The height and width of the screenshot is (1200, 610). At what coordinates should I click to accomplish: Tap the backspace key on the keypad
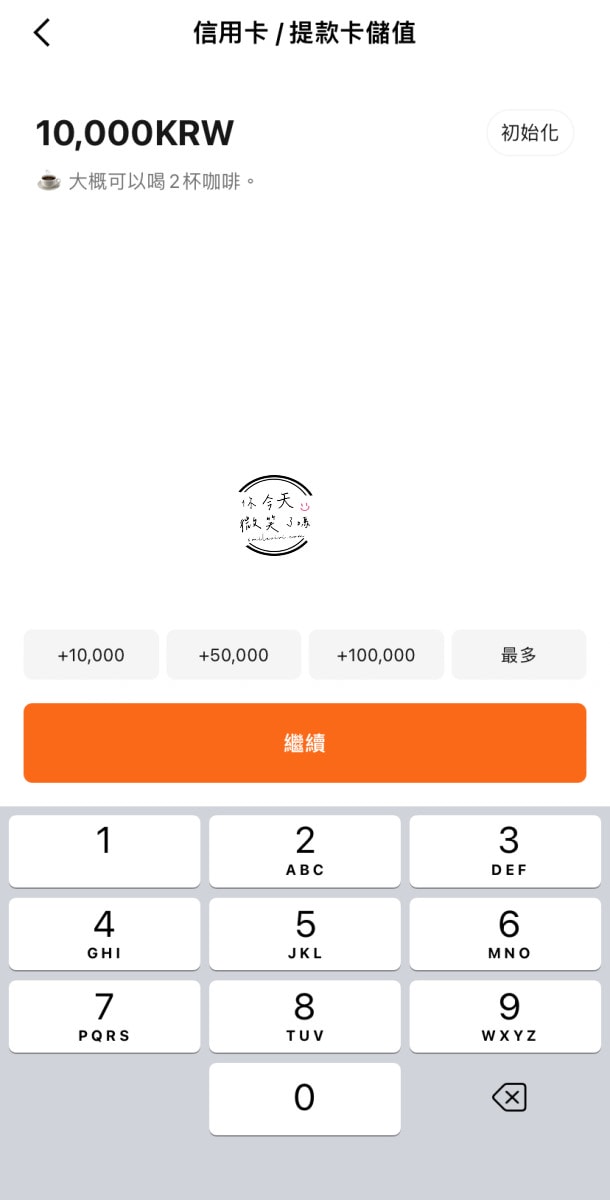click(x=509, y=1099)
